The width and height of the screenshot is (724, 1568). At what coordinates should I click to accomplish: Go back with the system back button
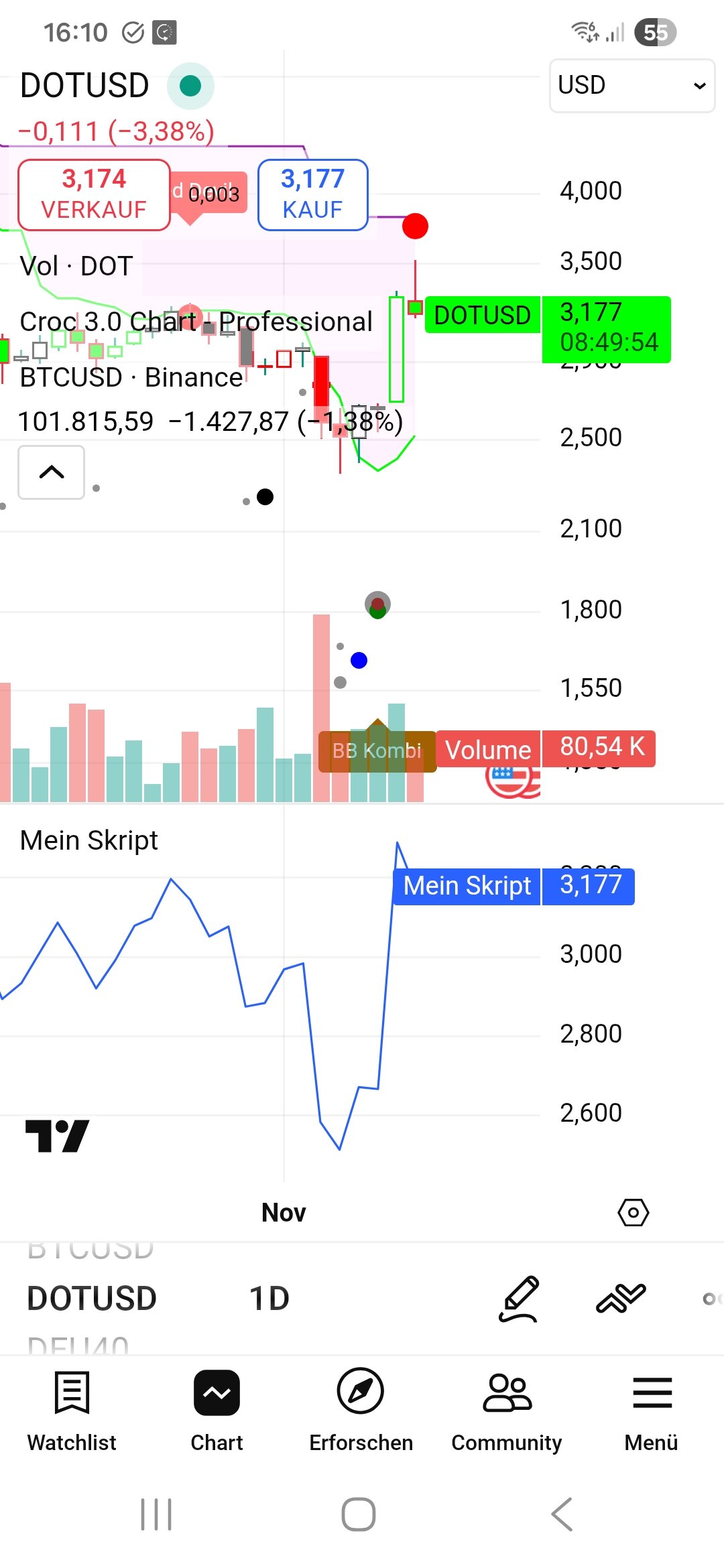click(562, 1514)
